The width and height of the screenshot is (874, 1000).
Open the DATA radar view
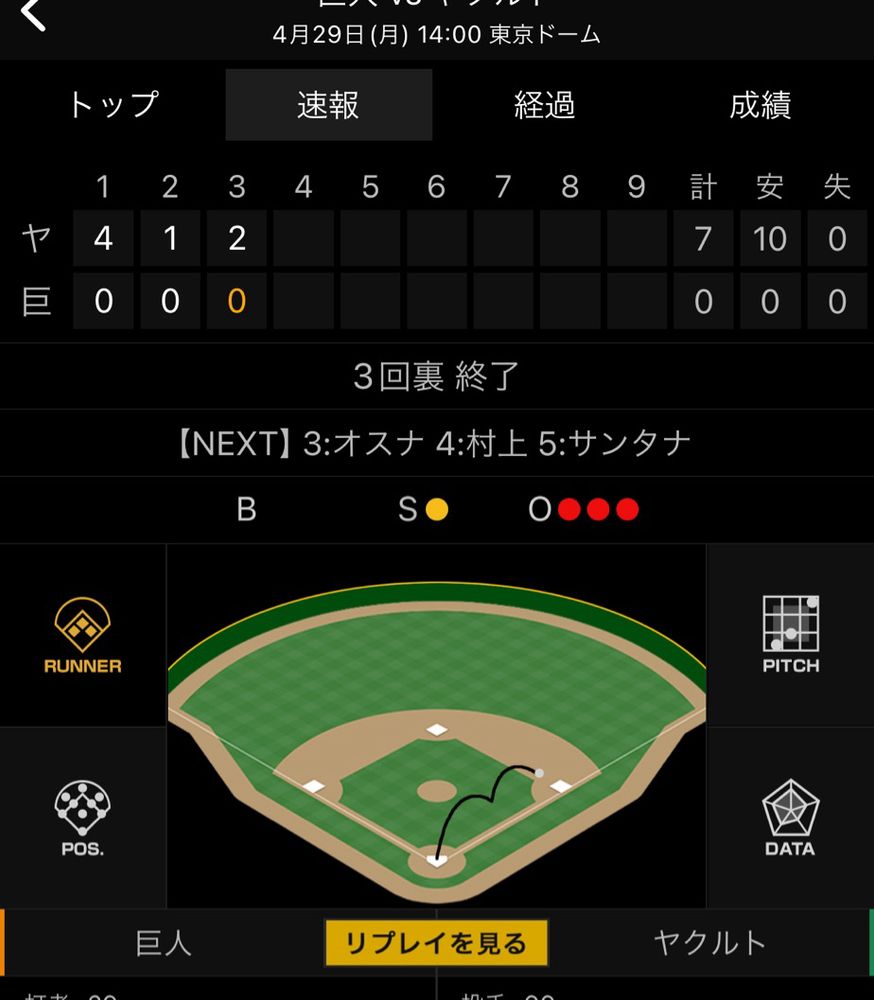[x=790, y=818]
